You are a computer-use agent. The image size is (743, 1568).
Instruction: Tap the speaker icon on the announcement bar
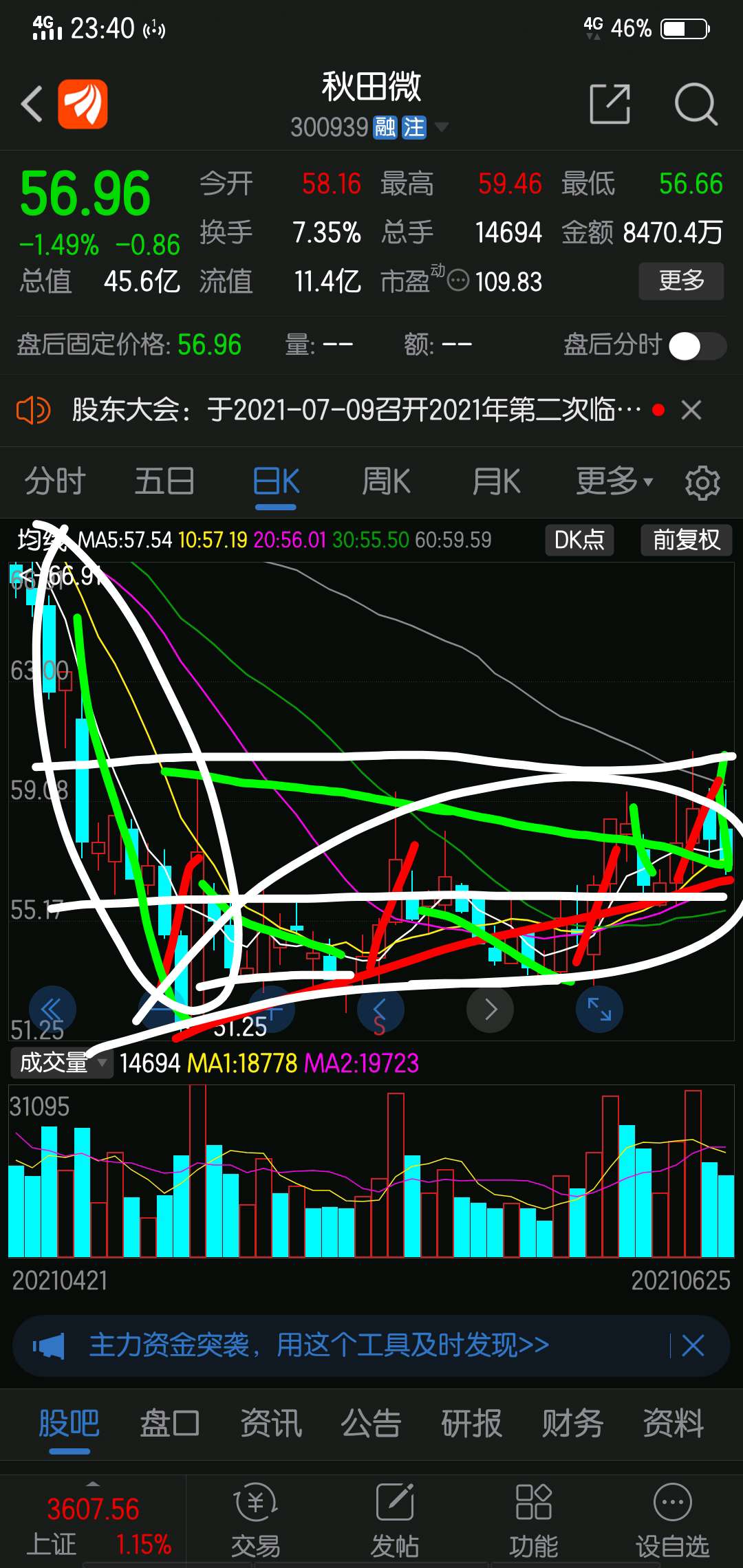click(x=33, y=410)
